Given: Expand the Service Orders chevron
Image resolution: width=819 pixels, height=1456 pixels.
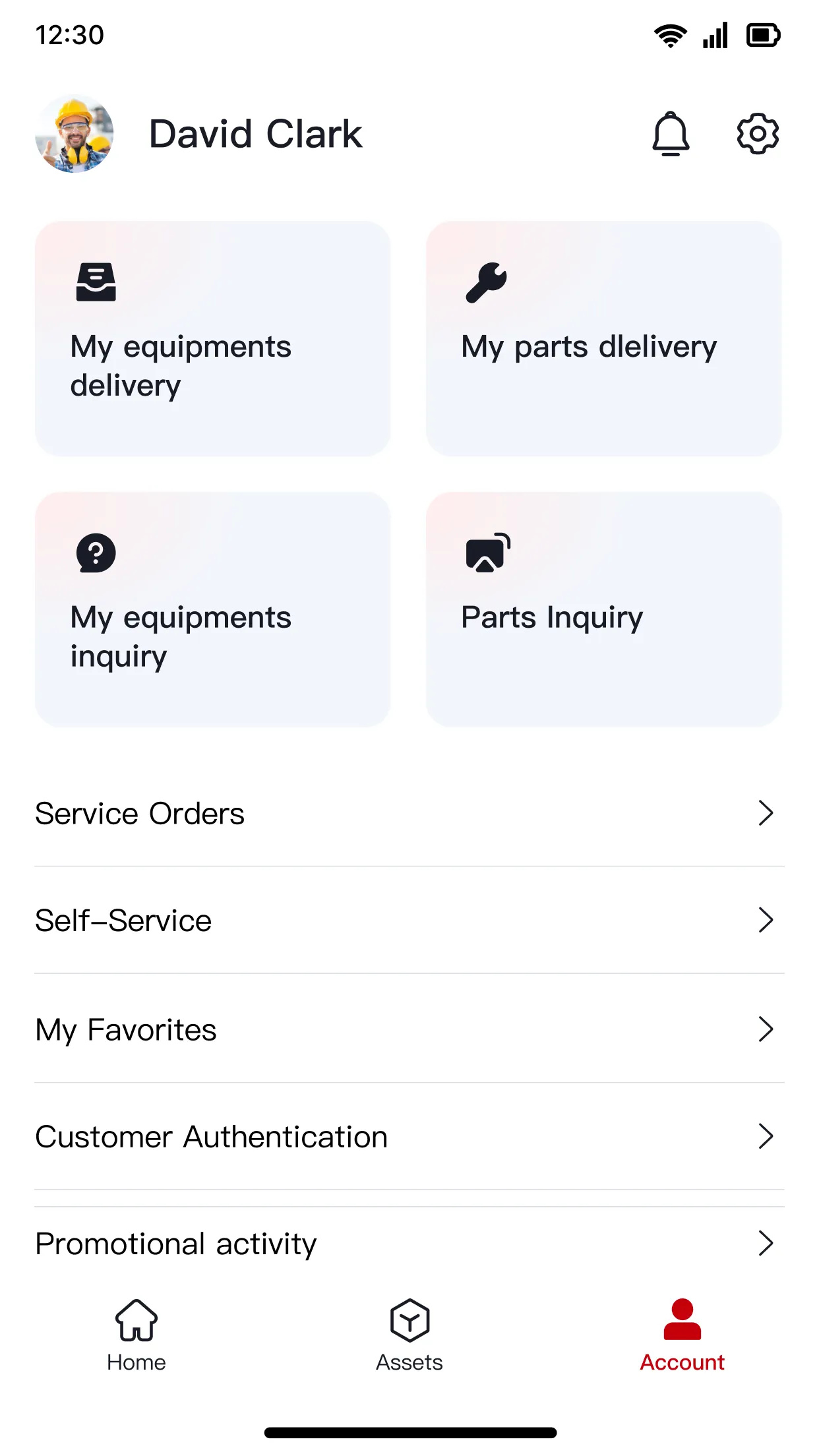Looking at the screenshot, I should click(x=765, y=813).
